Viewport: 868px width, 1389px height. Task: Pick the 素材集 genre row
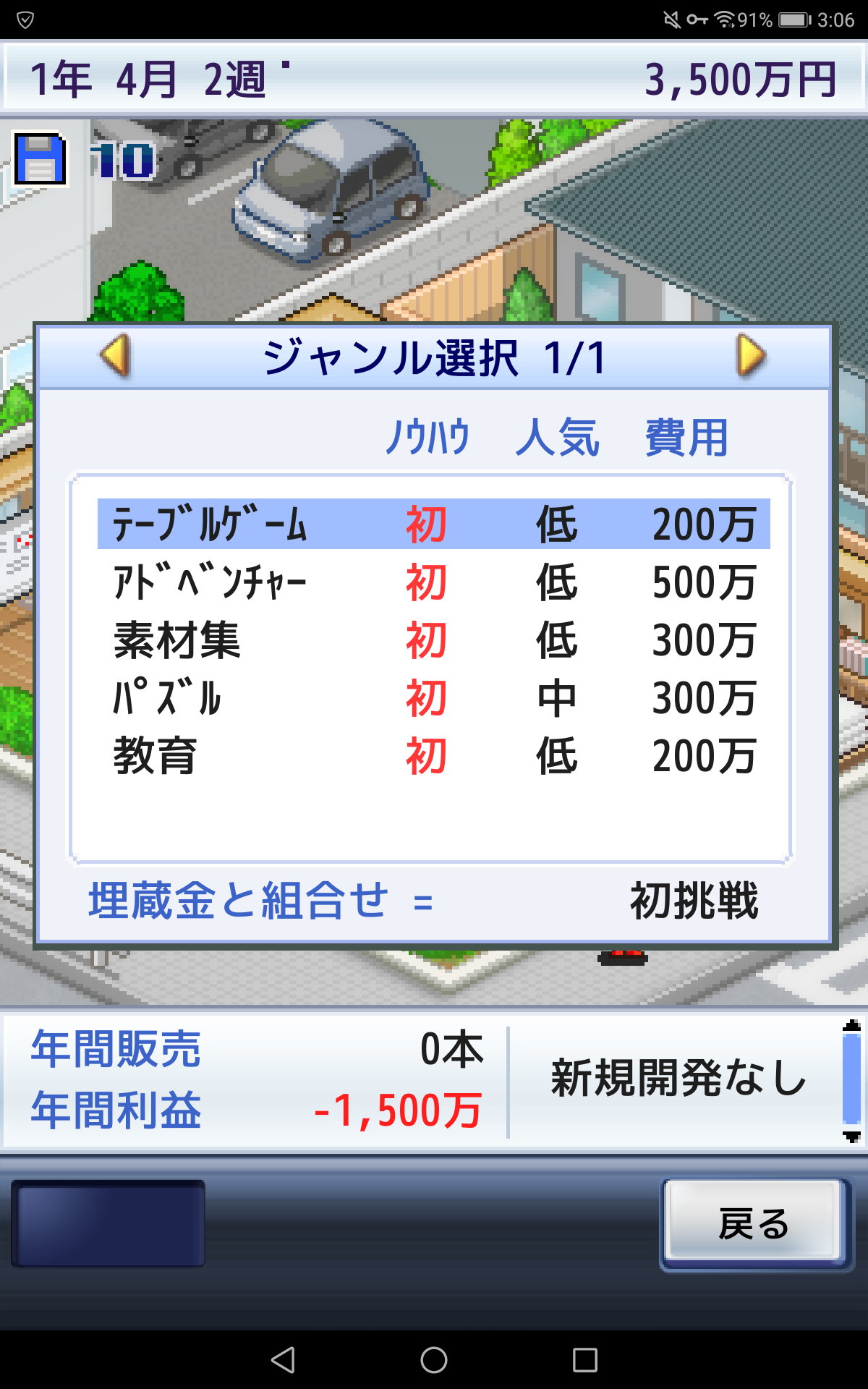click(433, 640)
